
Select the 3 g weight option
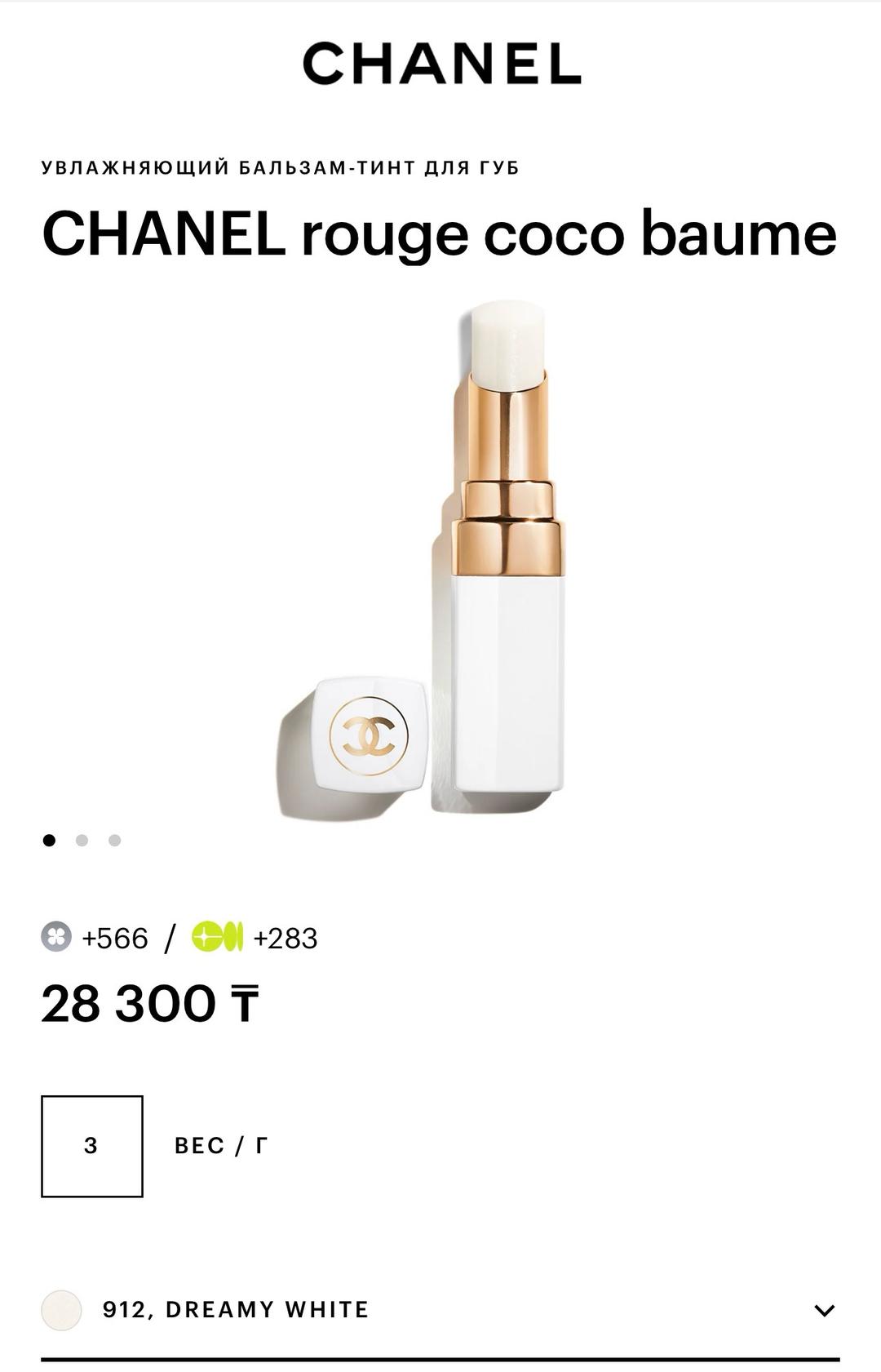tap(92, 1146)
